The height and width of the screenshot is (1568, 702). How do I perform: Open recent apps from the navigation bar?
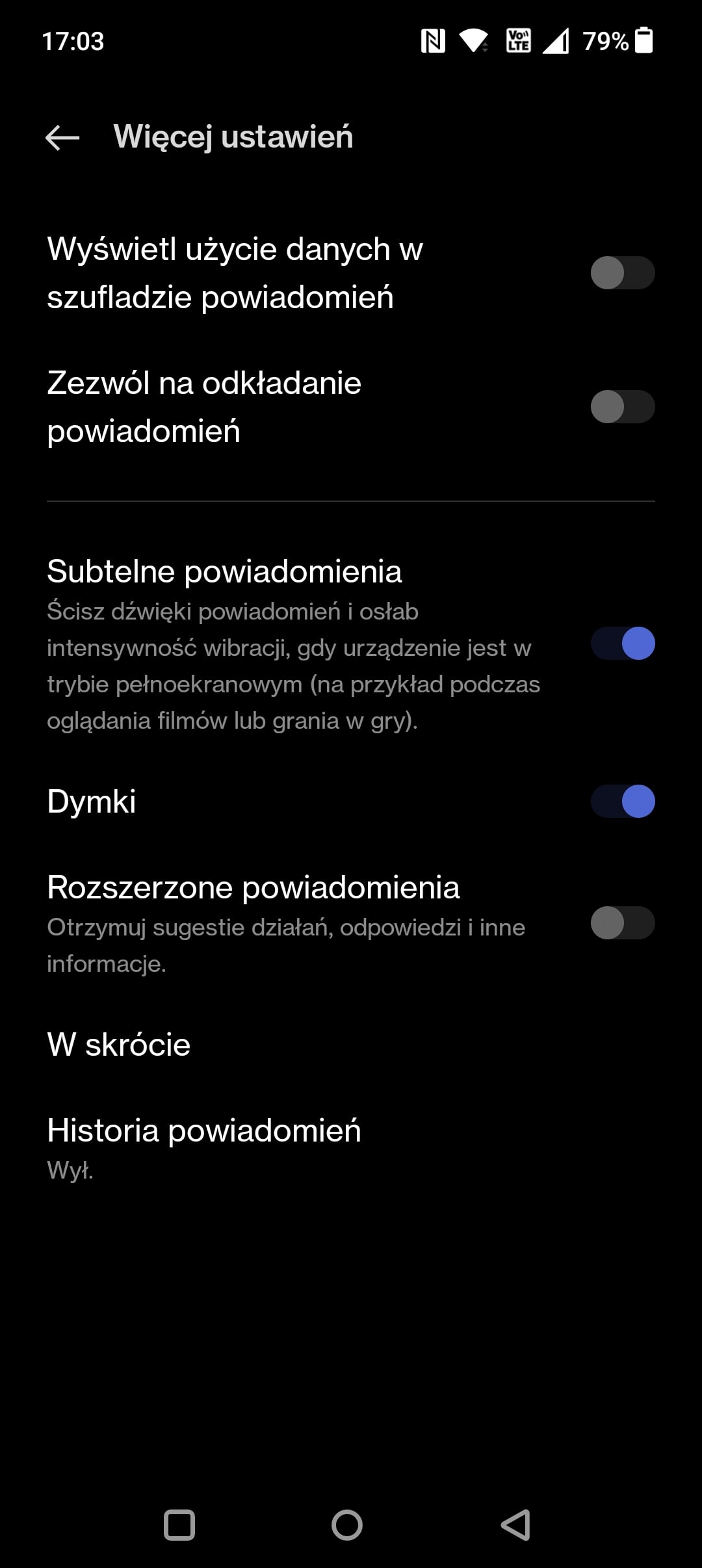pos(179,1525)
